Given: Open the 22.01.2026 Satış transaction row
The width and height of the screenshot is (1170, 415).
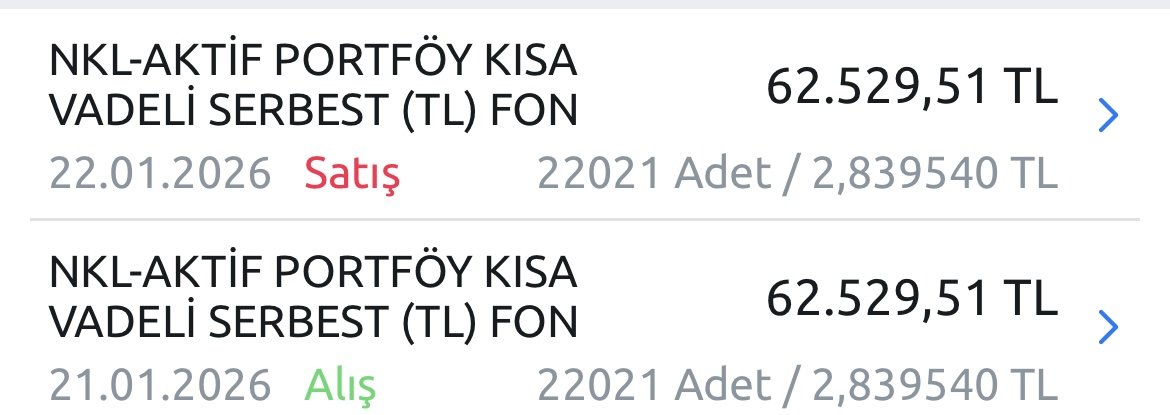Looking at the screenshot, I should [585, 117].
